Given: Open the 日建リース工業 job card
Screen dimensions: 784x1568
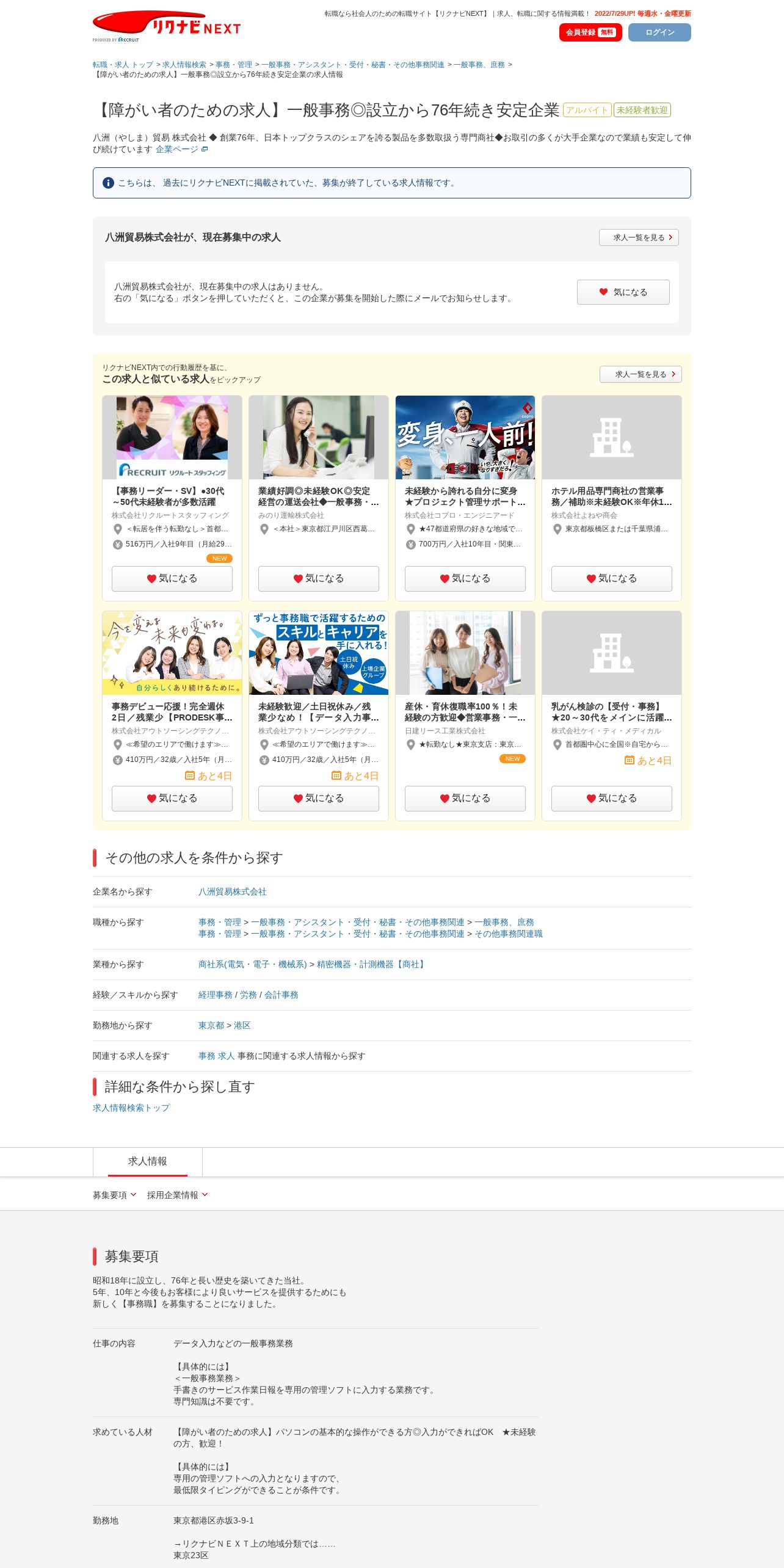Looking at the screenshot, I should coord(465,696).
